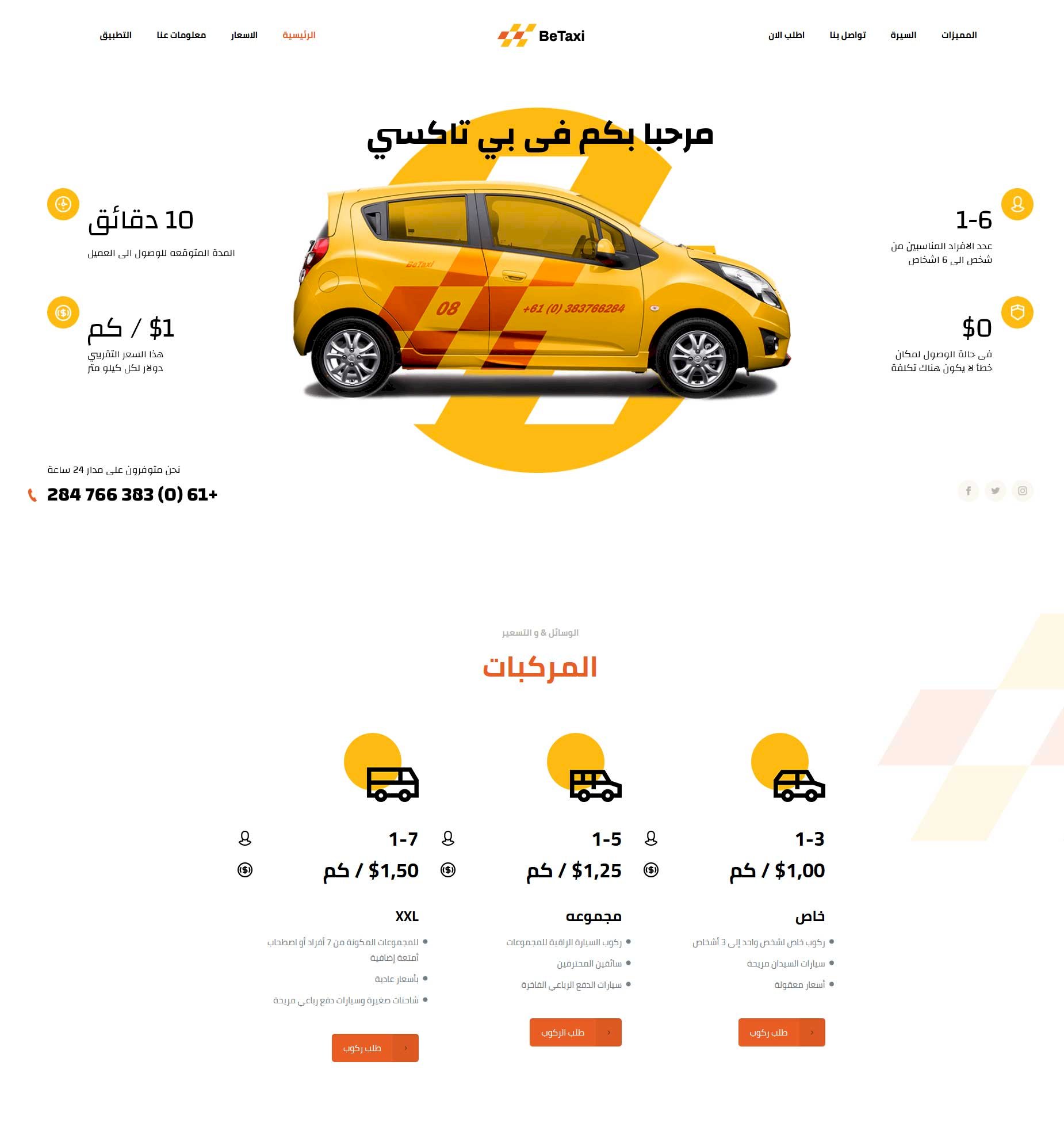The image size is (1064, 1123).
Task: Open the Instagram social icon
Action: click(x=1022, y=491)
